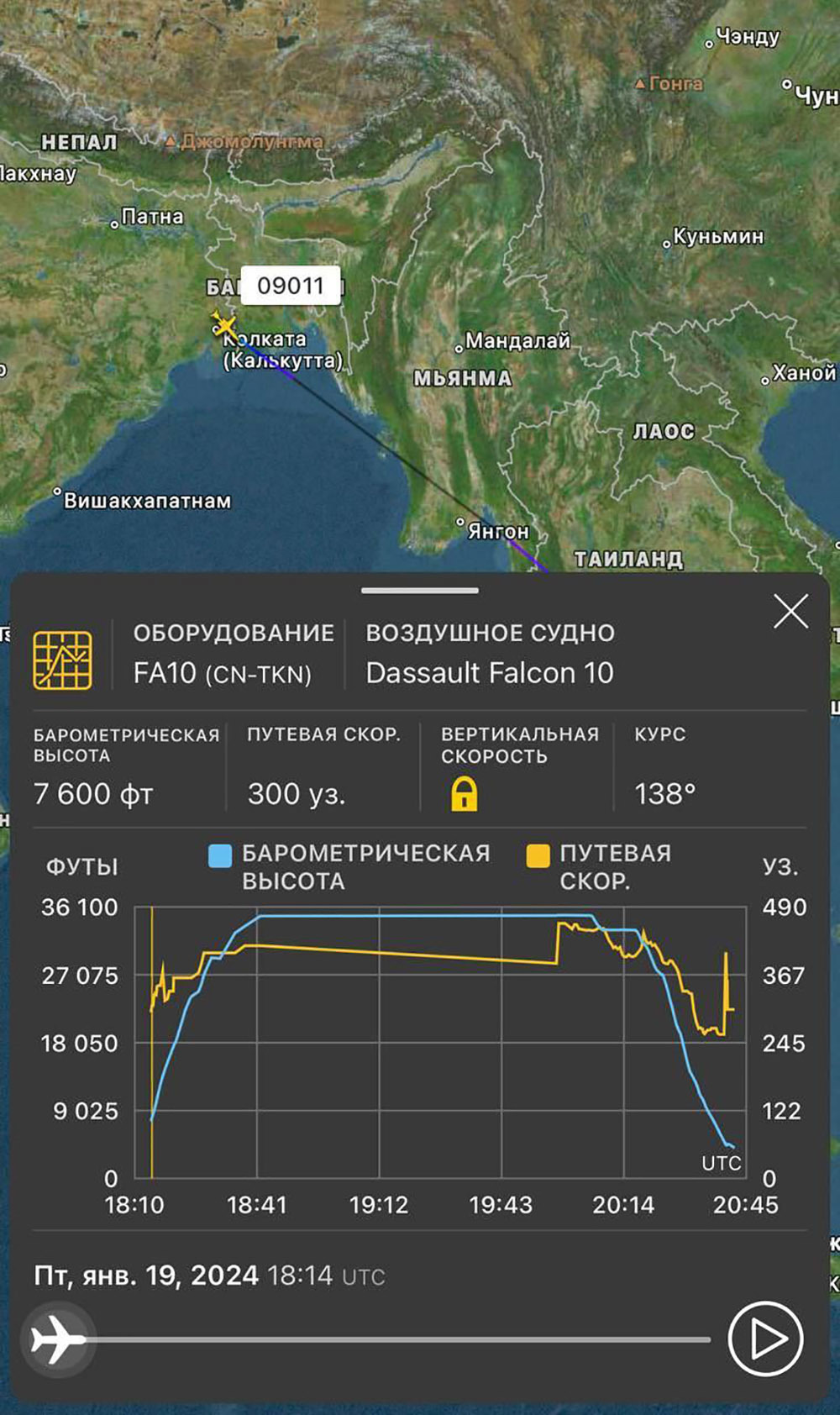
Task: Start flight playback
Action: 764,1339
